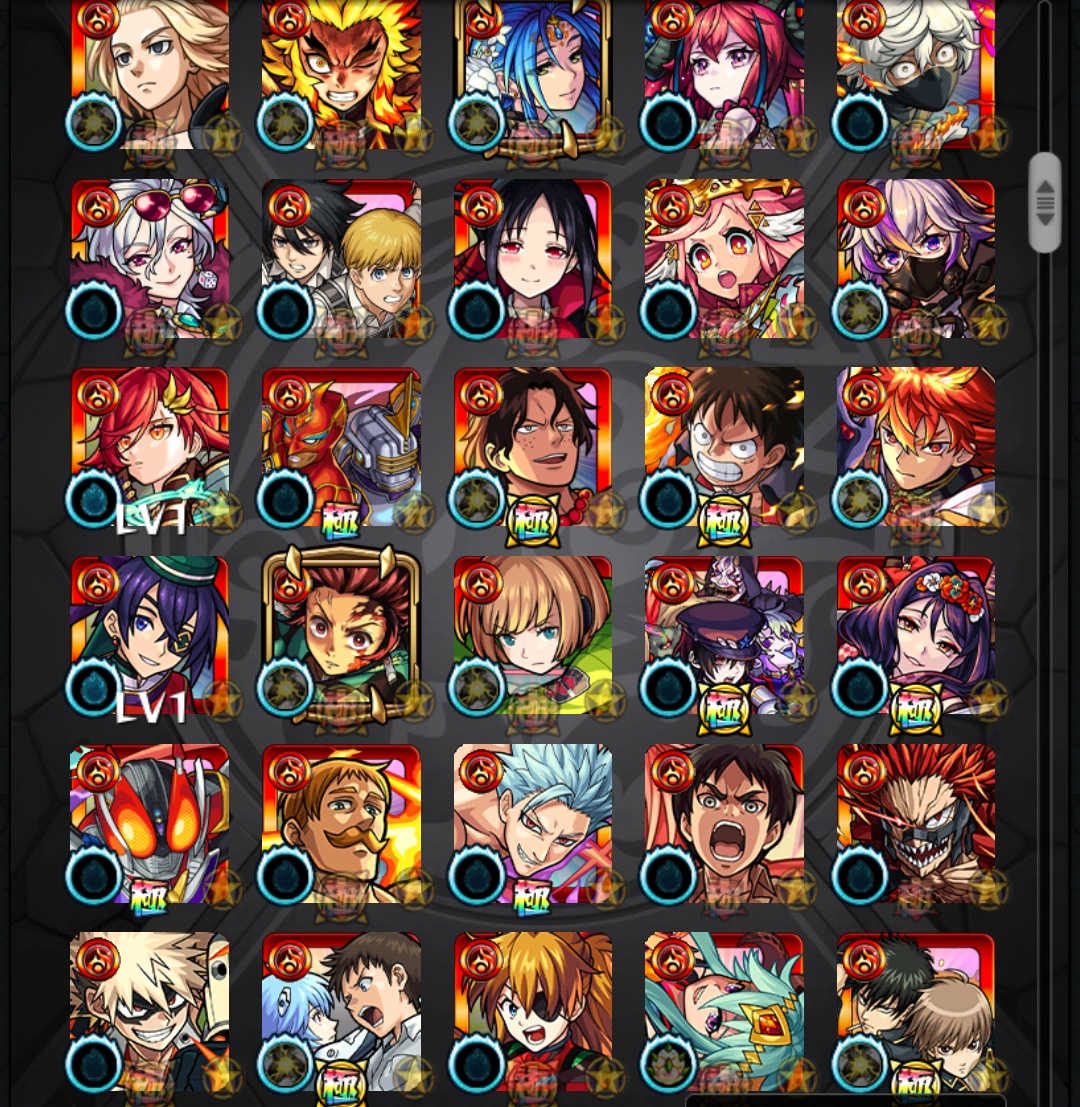
Task: Choose the mustached Escanor character tile
Action: click(341, 822)
